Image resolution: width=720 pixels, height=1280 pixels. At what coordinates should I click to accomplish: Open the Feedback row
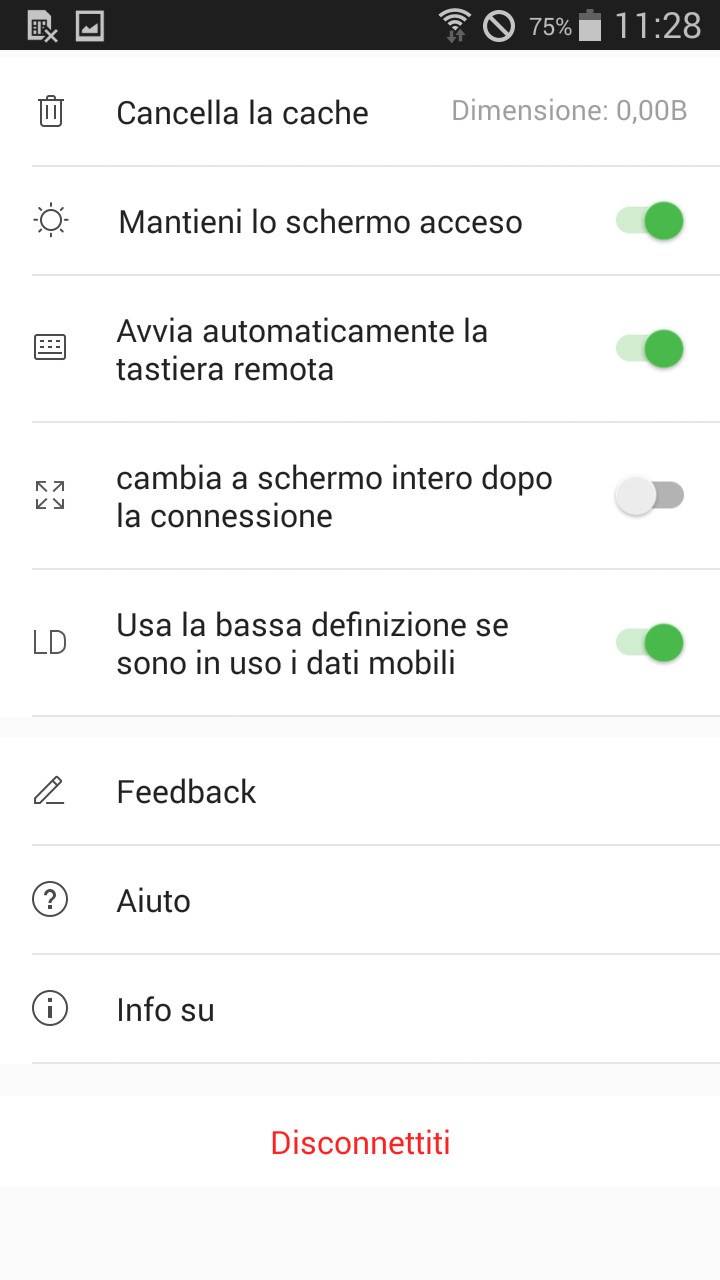coord(360,791)
